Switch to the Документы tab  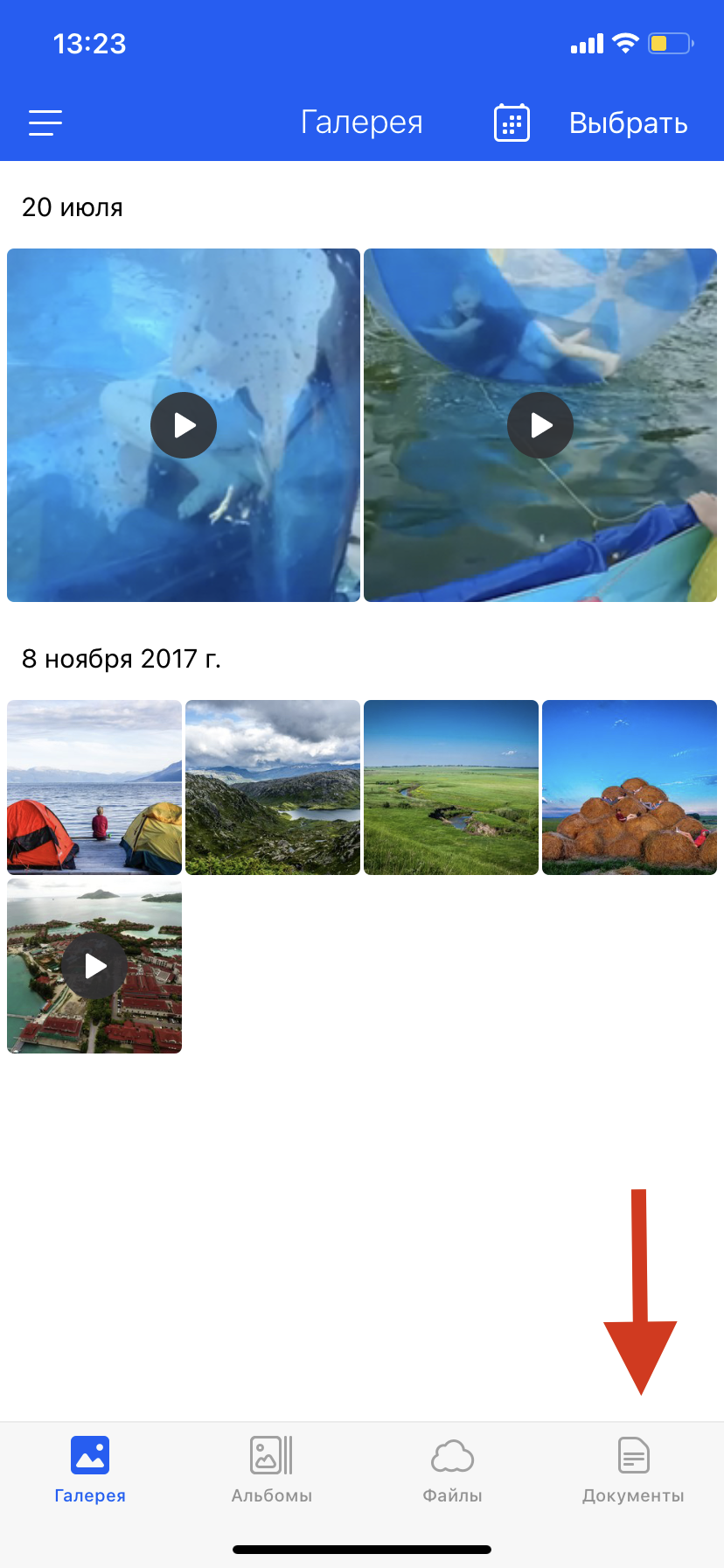pyautogui.click(x=633, y=1470)
